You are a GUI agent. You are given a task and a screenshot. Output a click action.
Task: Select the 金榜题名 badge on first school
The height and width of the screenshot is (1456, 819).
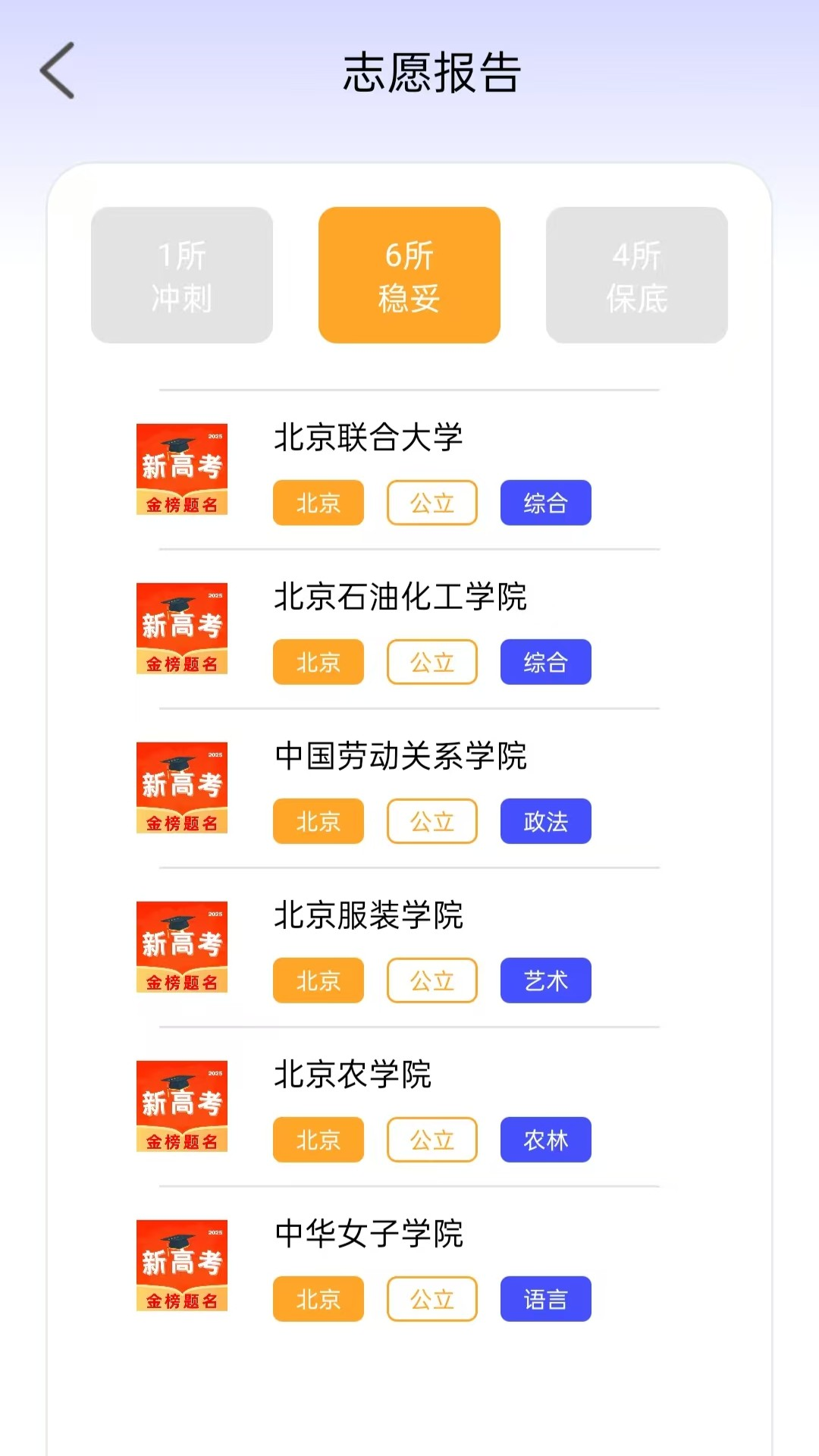coord(182,502)
